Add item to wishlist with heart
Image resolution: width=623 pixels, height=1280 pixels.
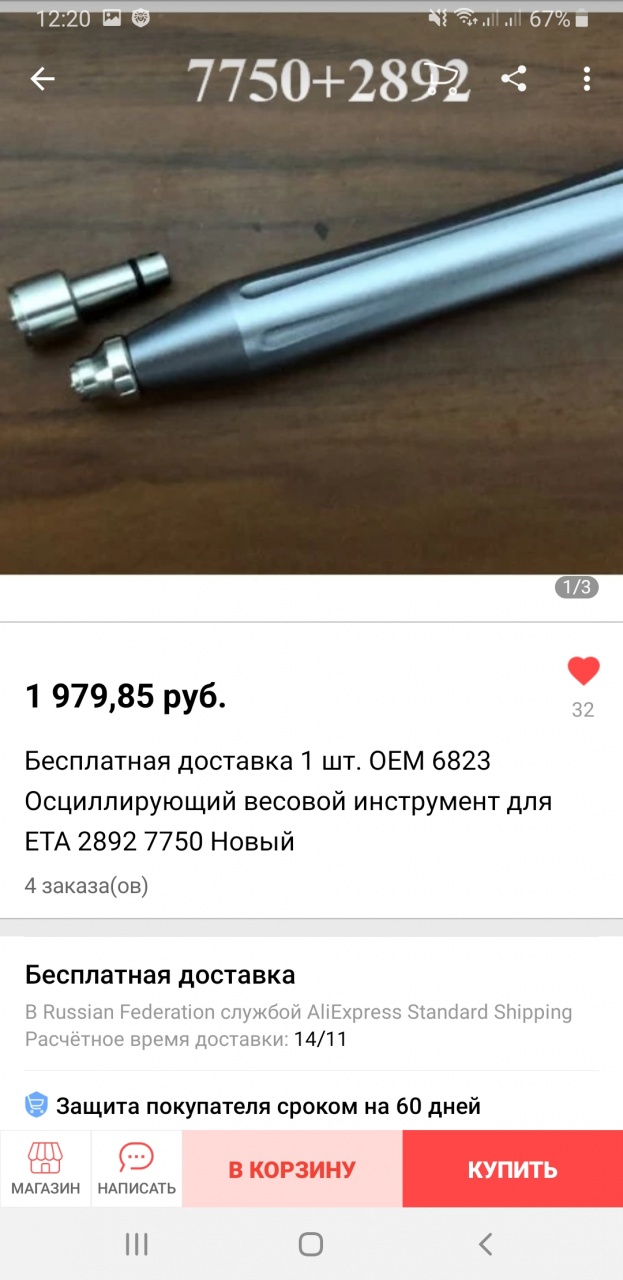pyautogui.click(x=583, y=671)
